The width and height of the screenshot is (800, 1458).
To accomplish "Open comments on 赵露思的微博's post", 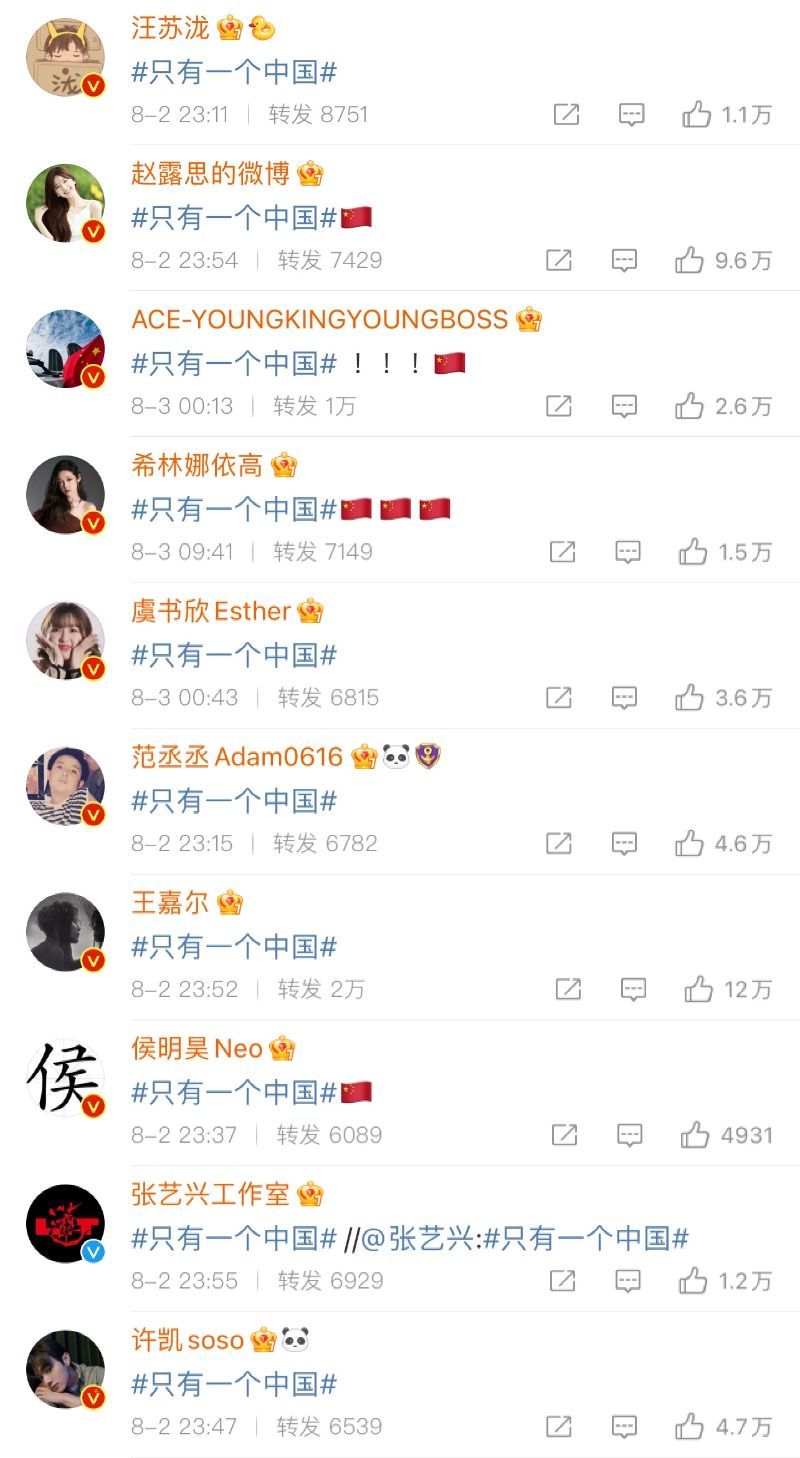I will point(624,261).
